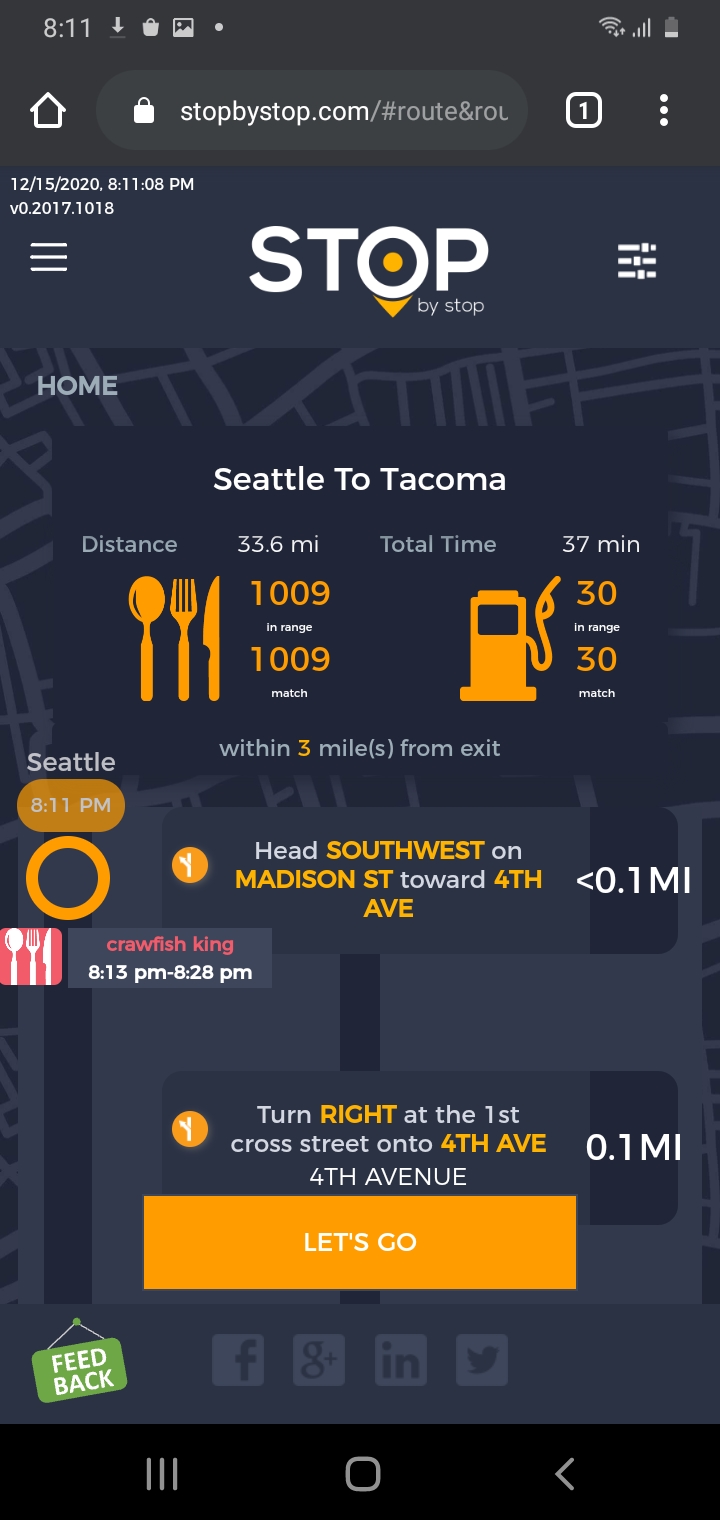720x1520 pixels.
Task: Open the hamburger menu
Action: coord(48,257)
